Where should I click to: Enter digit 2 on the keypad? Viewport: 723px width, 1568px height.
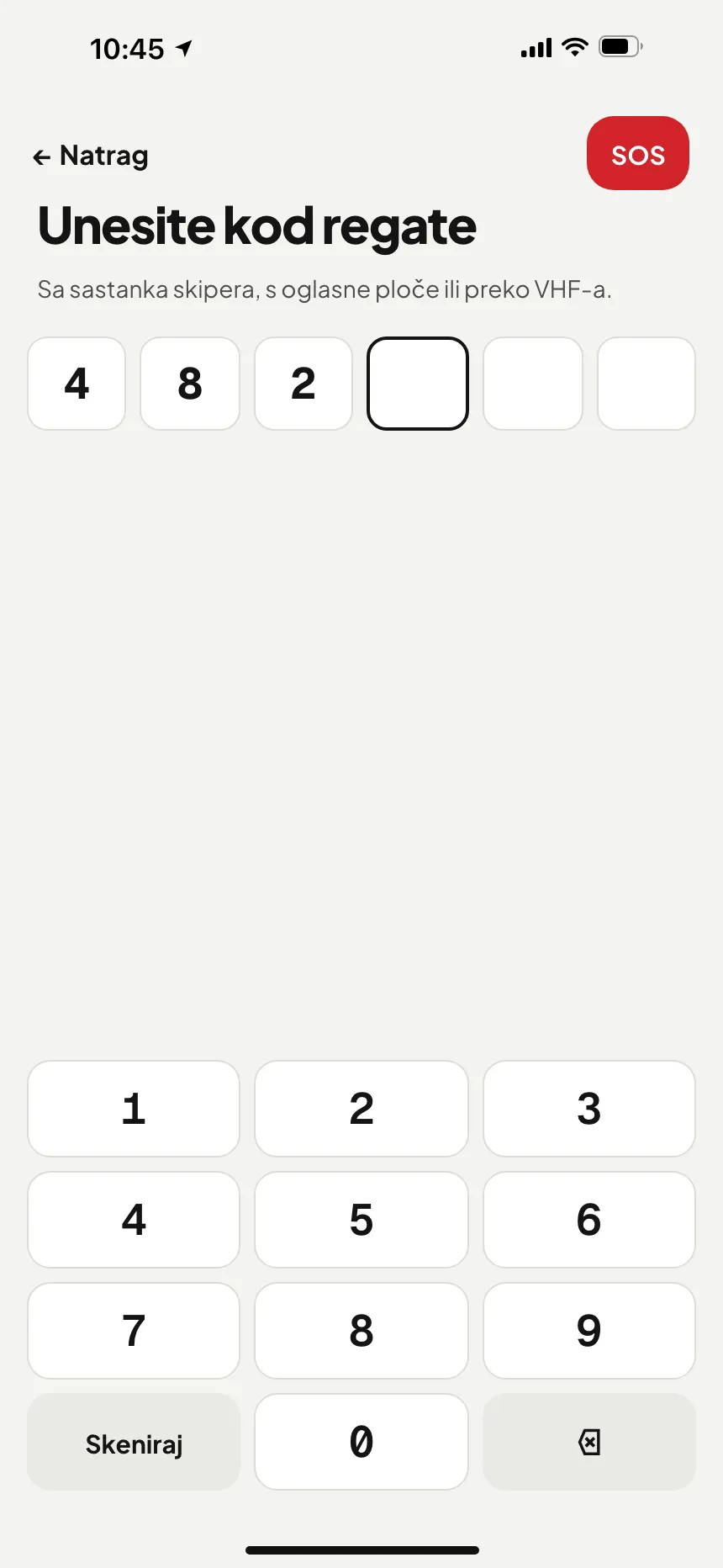pyautogui.click(x=361, y=1109)
